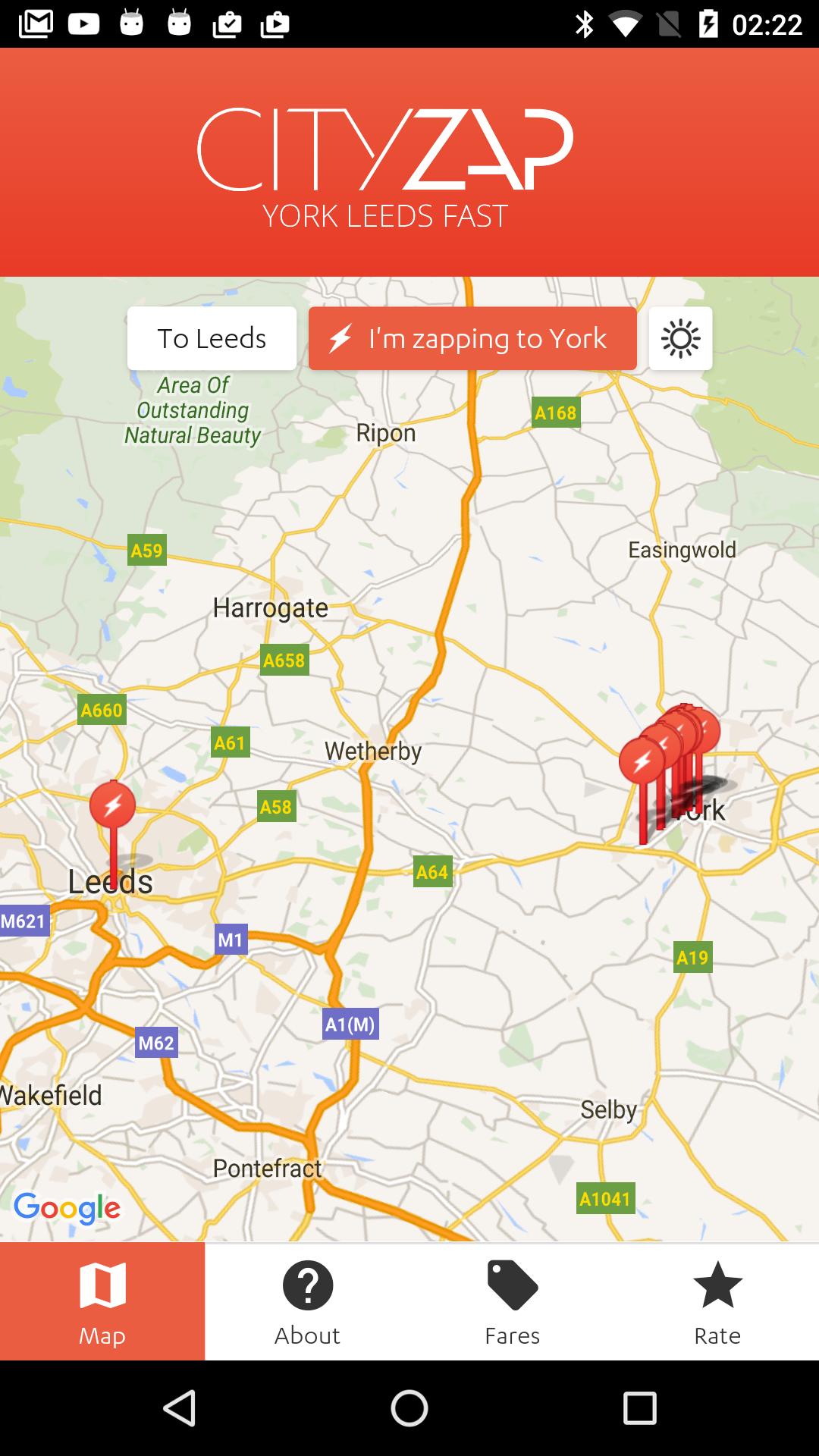Go to the Fares tab

[x=513, y=1301]
